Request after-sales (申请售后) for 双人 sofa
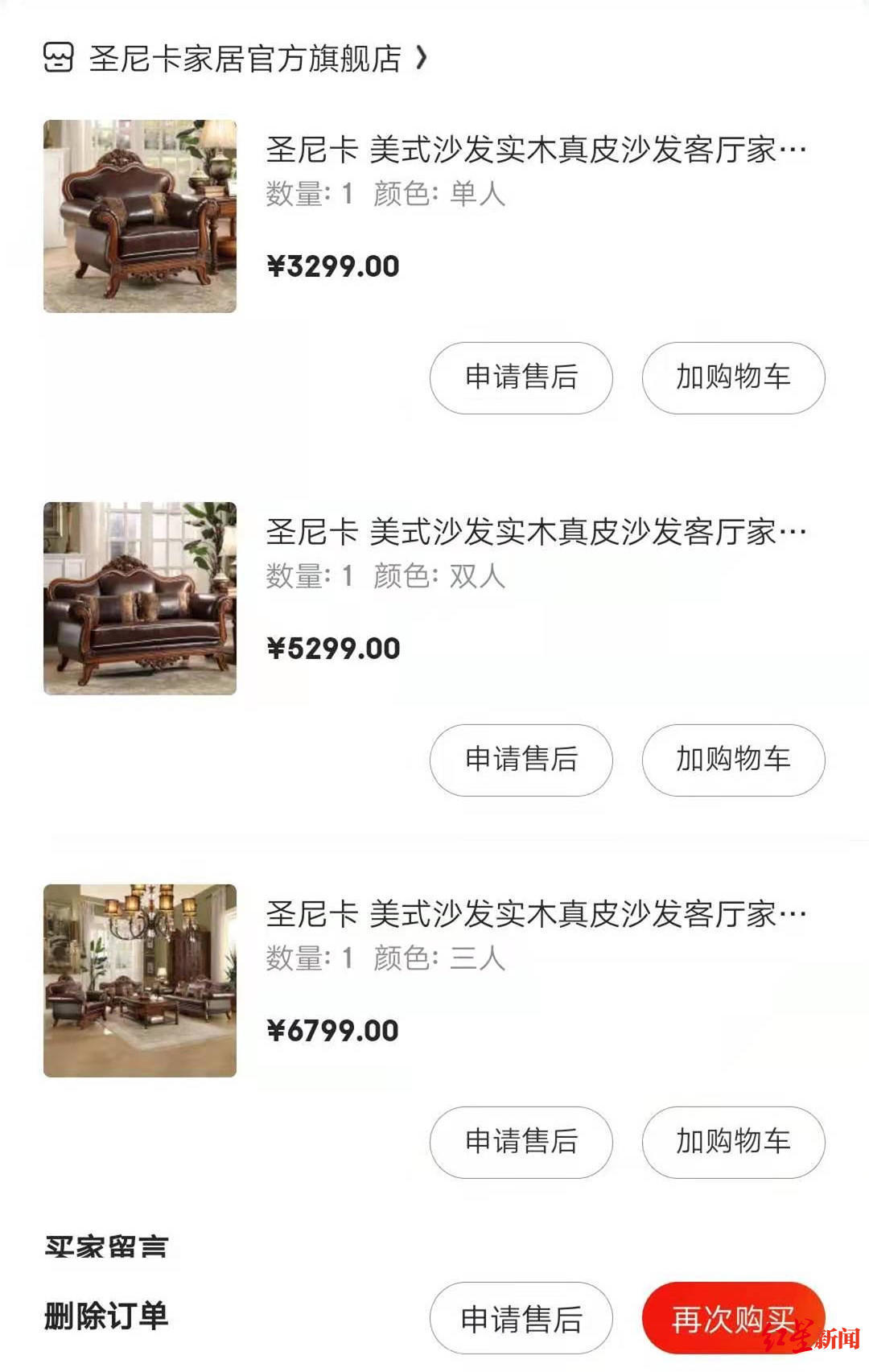This screenshot has width=869, height=1372. 521,760
